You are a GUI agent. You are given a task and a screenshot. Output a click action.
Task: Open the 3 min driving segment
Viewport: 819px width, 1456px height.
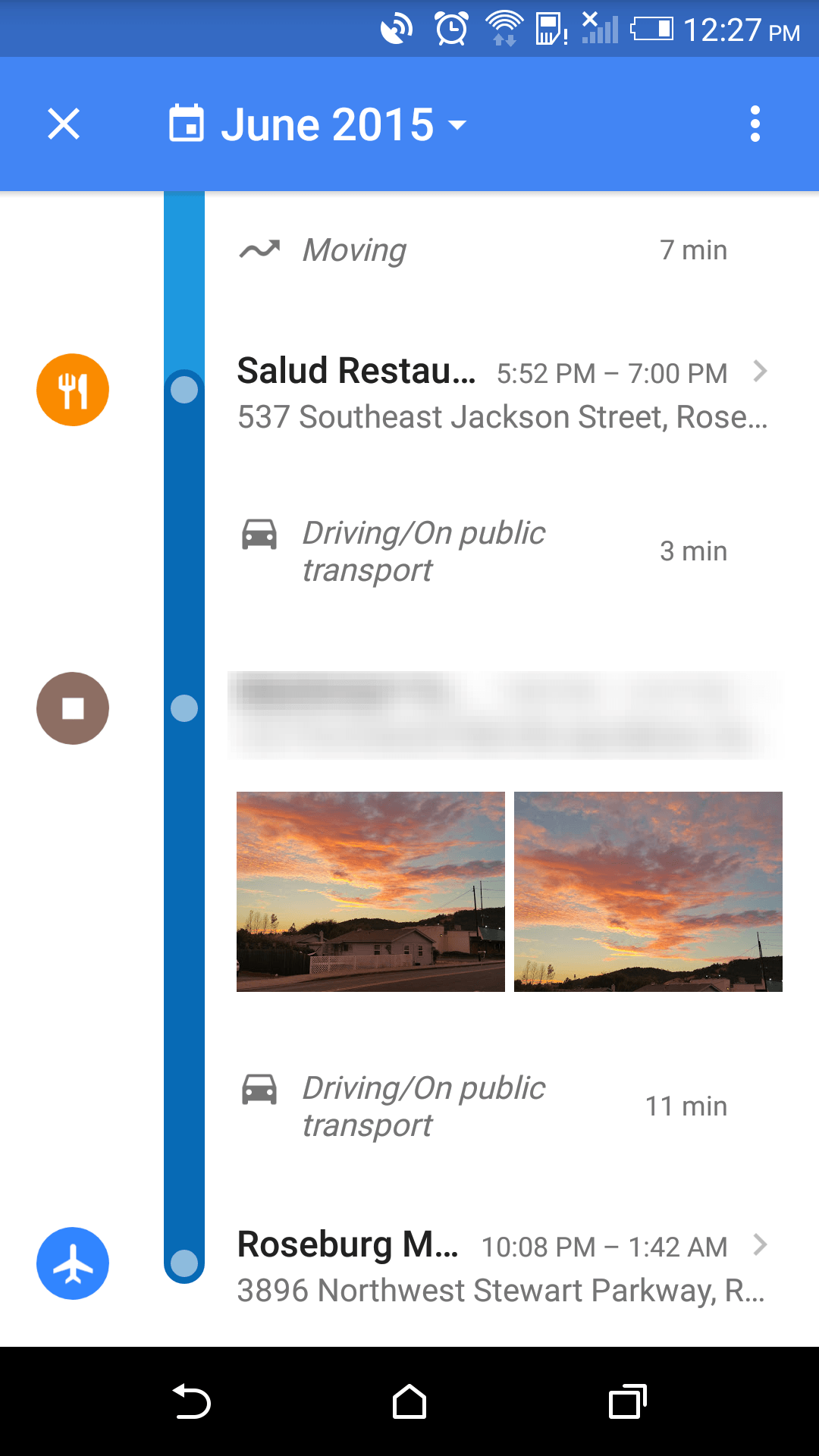[x=482, y=551]
